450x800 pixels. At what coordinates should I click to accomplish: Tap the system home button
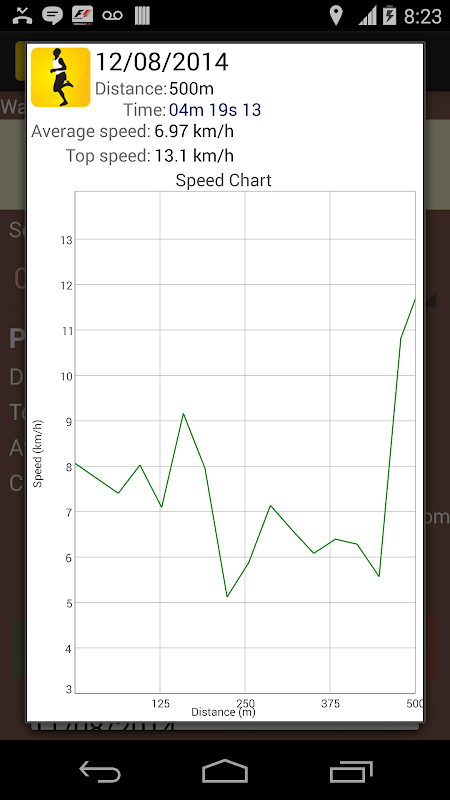click(225, 771)
